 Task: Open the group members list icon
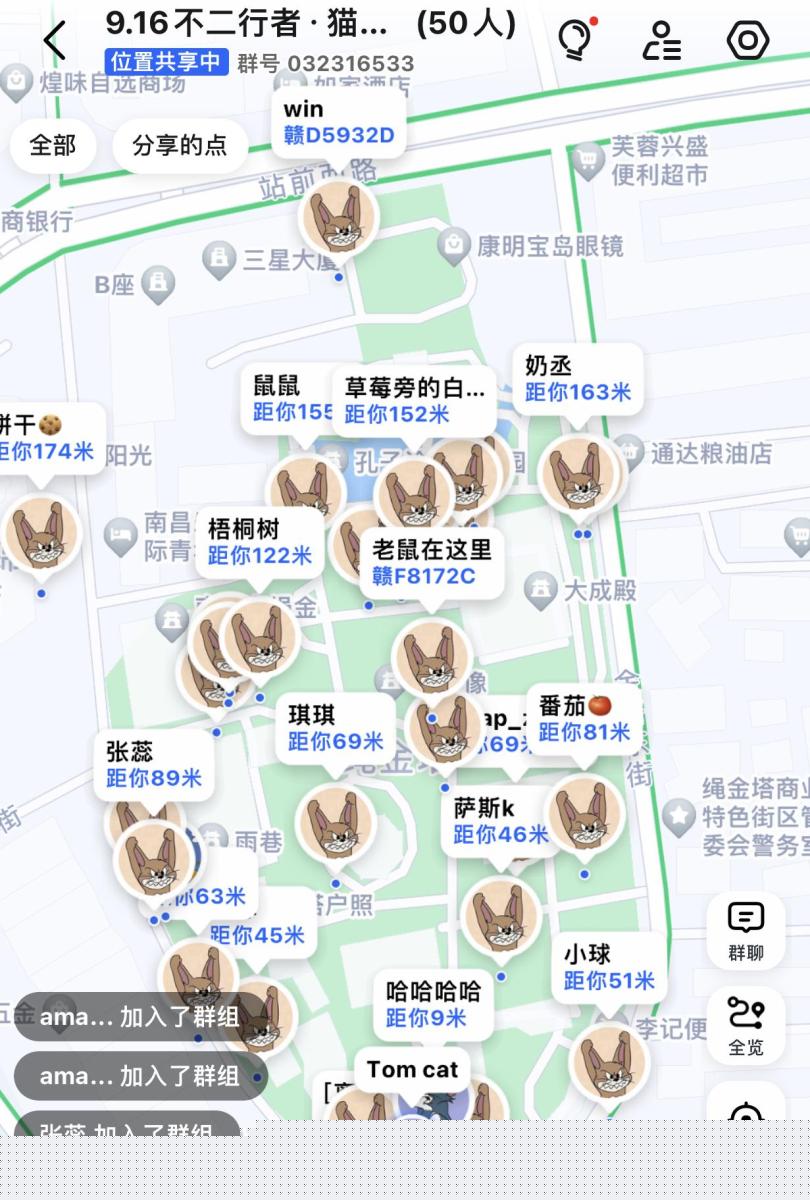click(x=662, y=41)
